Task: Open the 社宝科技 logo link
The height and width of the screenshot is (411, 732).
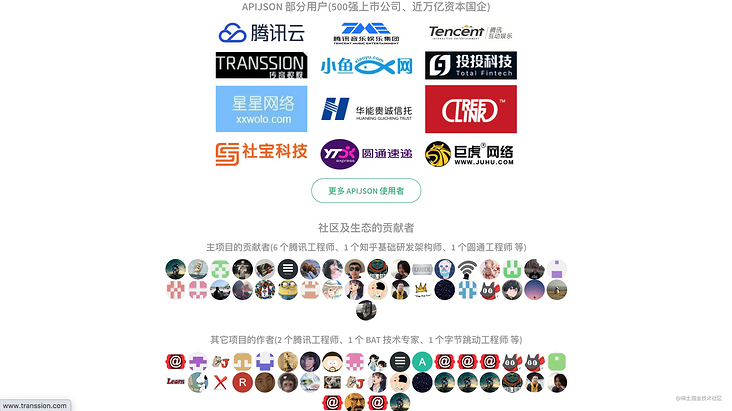Action: pyautogui.click(x=261, y=153)
